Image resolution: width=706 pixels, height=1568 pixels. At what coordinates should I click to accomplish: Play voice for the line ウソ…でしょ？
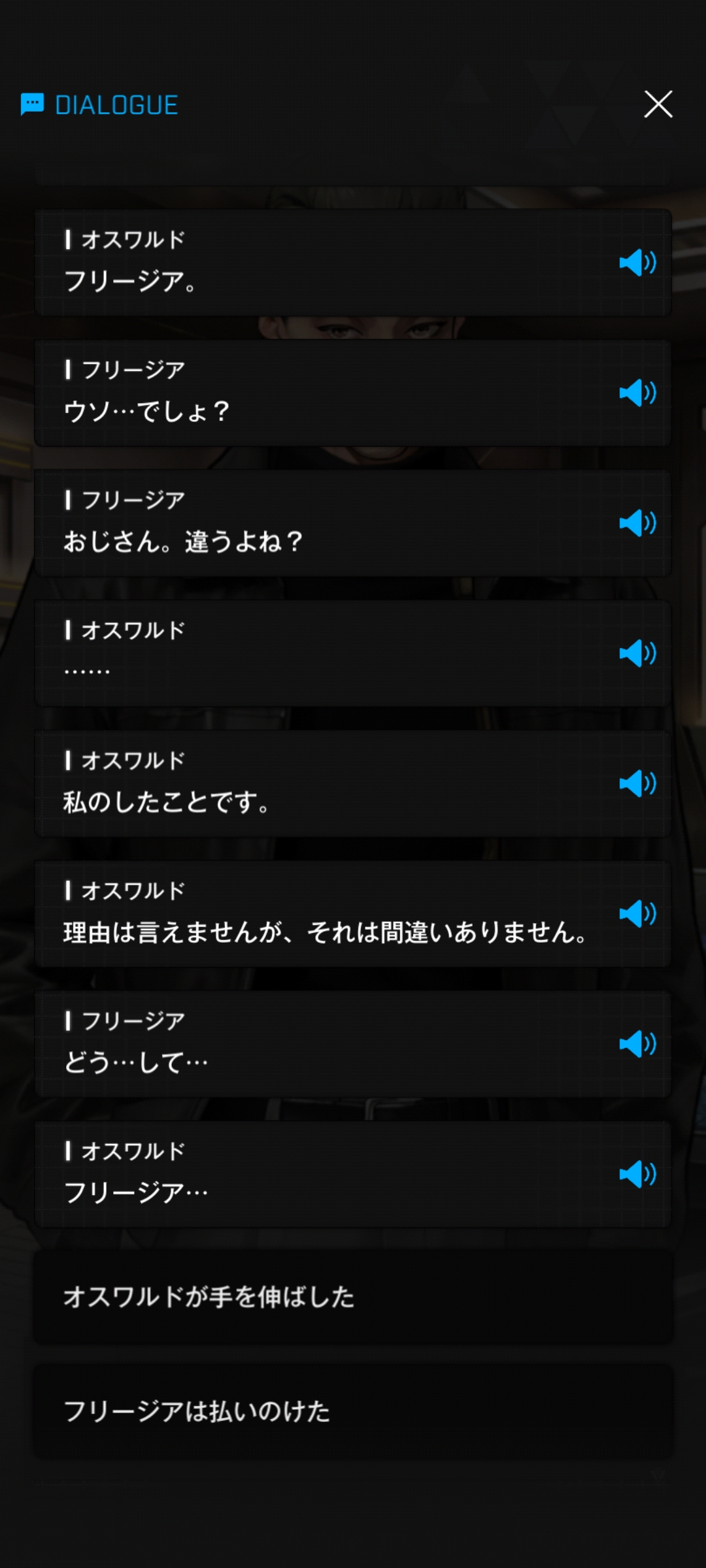pyautogui.click(x=637, y=393)
